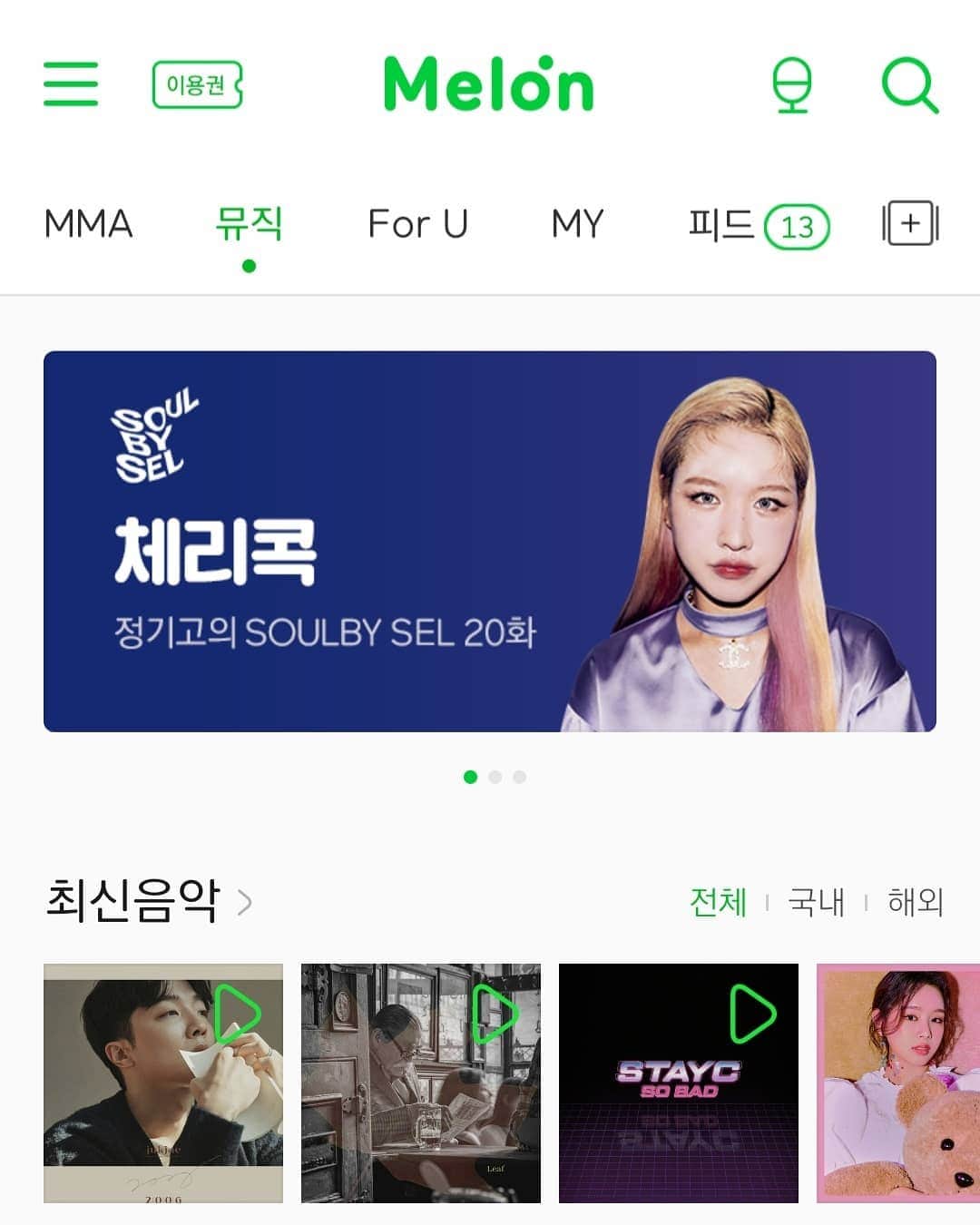The width and height of the screenshot is (980, 1225).
Task: Open the STAYC SO BAD album cover
Action: (678, 1107)
